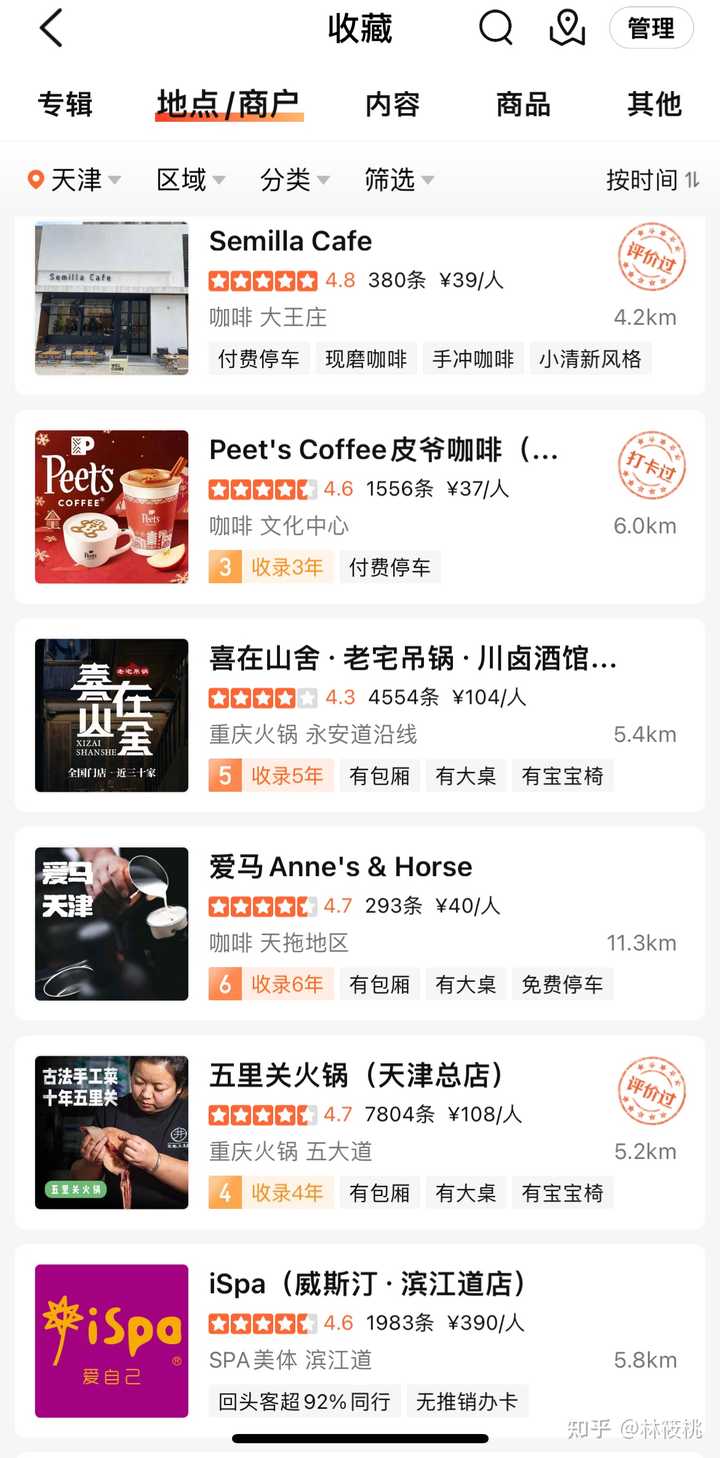The width and height of the screenshot is (720, 1458).
Task: Expand the 天津 city dropdown
Action: [75, 180]
